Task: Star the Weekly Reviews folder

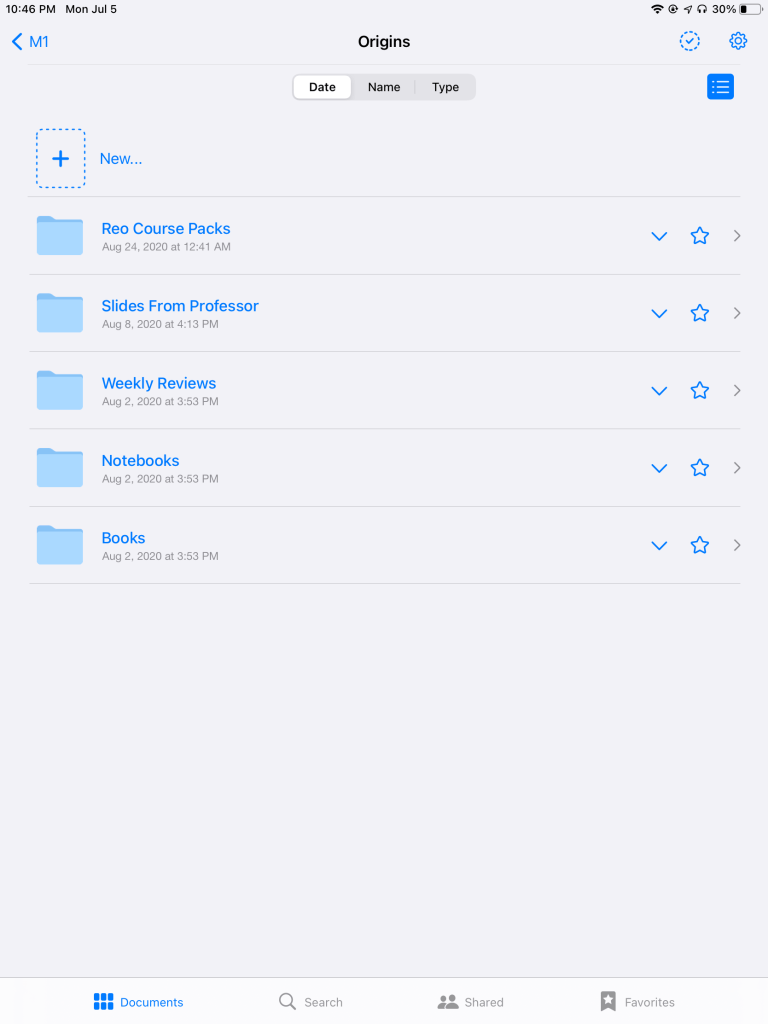Action: coord(700,390)
